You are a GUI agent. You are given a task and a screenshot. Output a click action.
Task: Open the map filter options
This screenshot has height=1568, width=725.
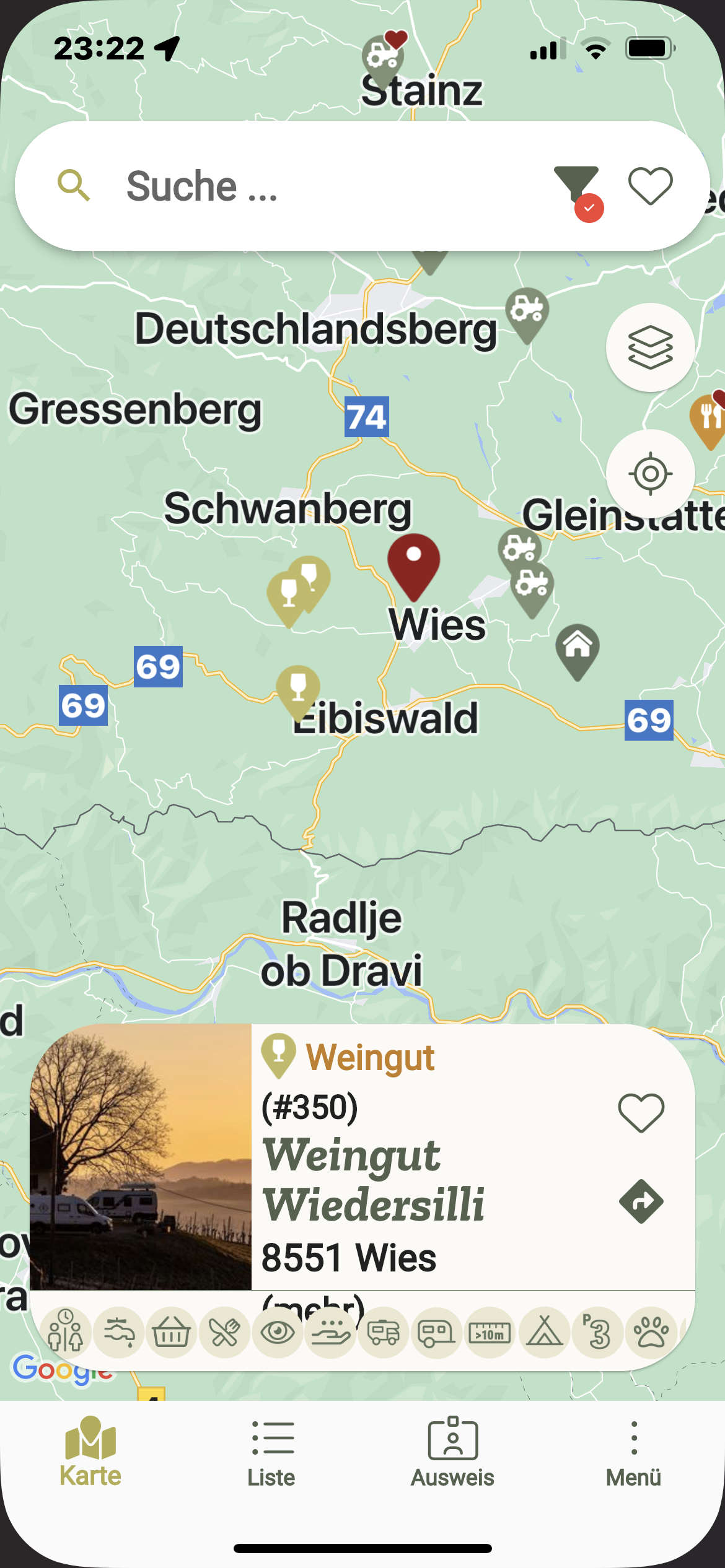click(578, 185)
